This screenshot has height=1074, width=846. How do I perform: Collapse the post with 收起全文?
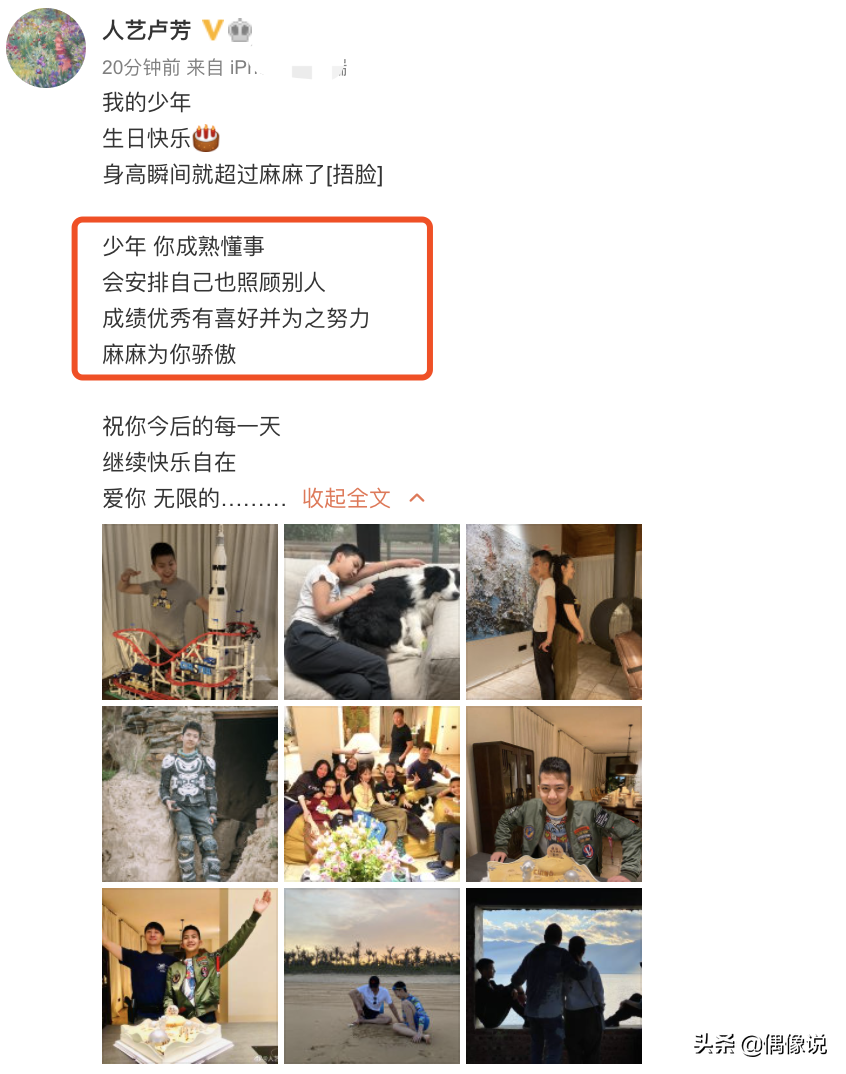coord(364,497)
